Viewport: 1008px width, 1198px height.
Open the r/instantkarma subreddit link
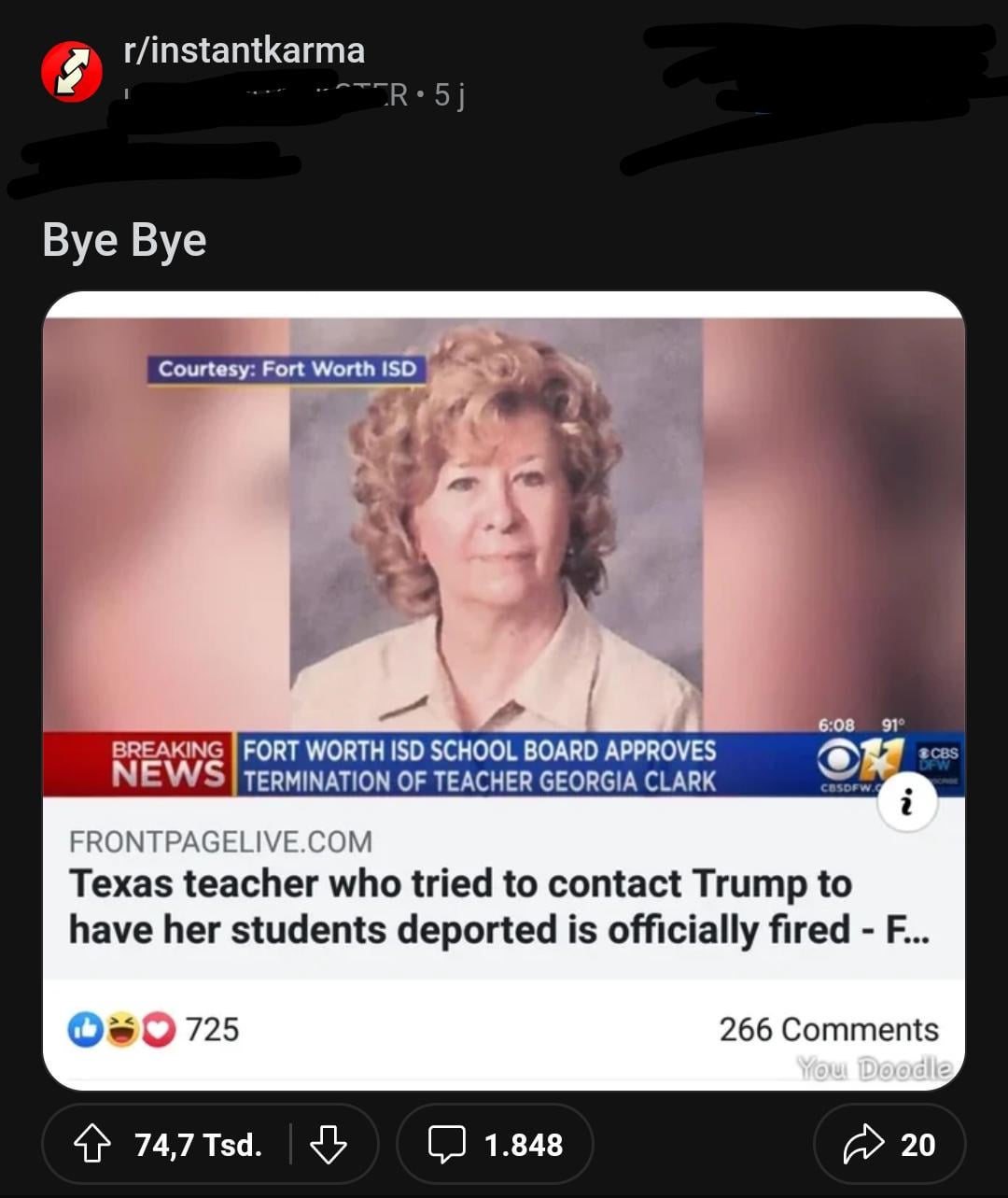tap(245, 49)
